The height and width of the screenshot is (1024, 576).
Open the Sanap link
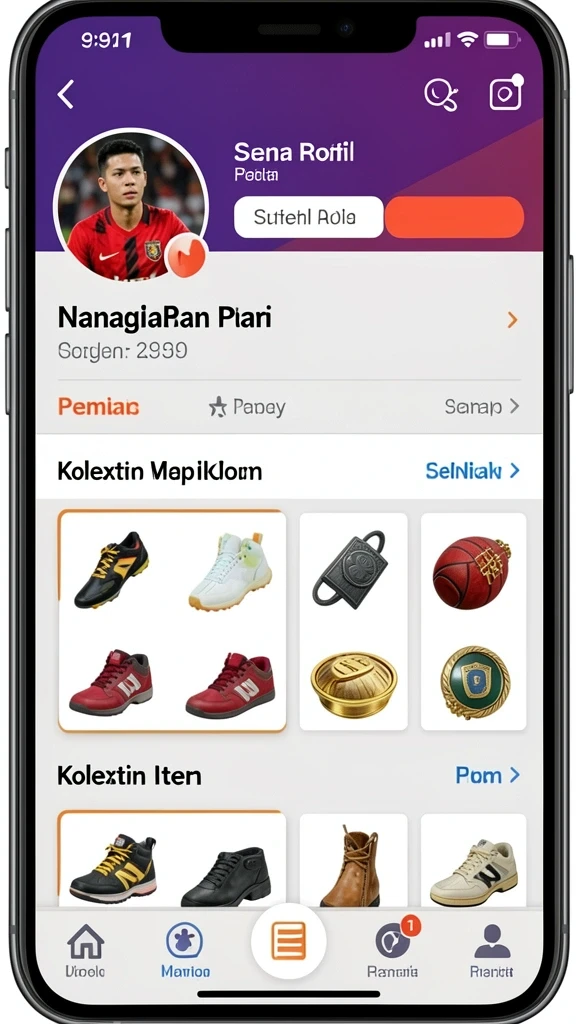pyautogui.click(x=482, y=407)
